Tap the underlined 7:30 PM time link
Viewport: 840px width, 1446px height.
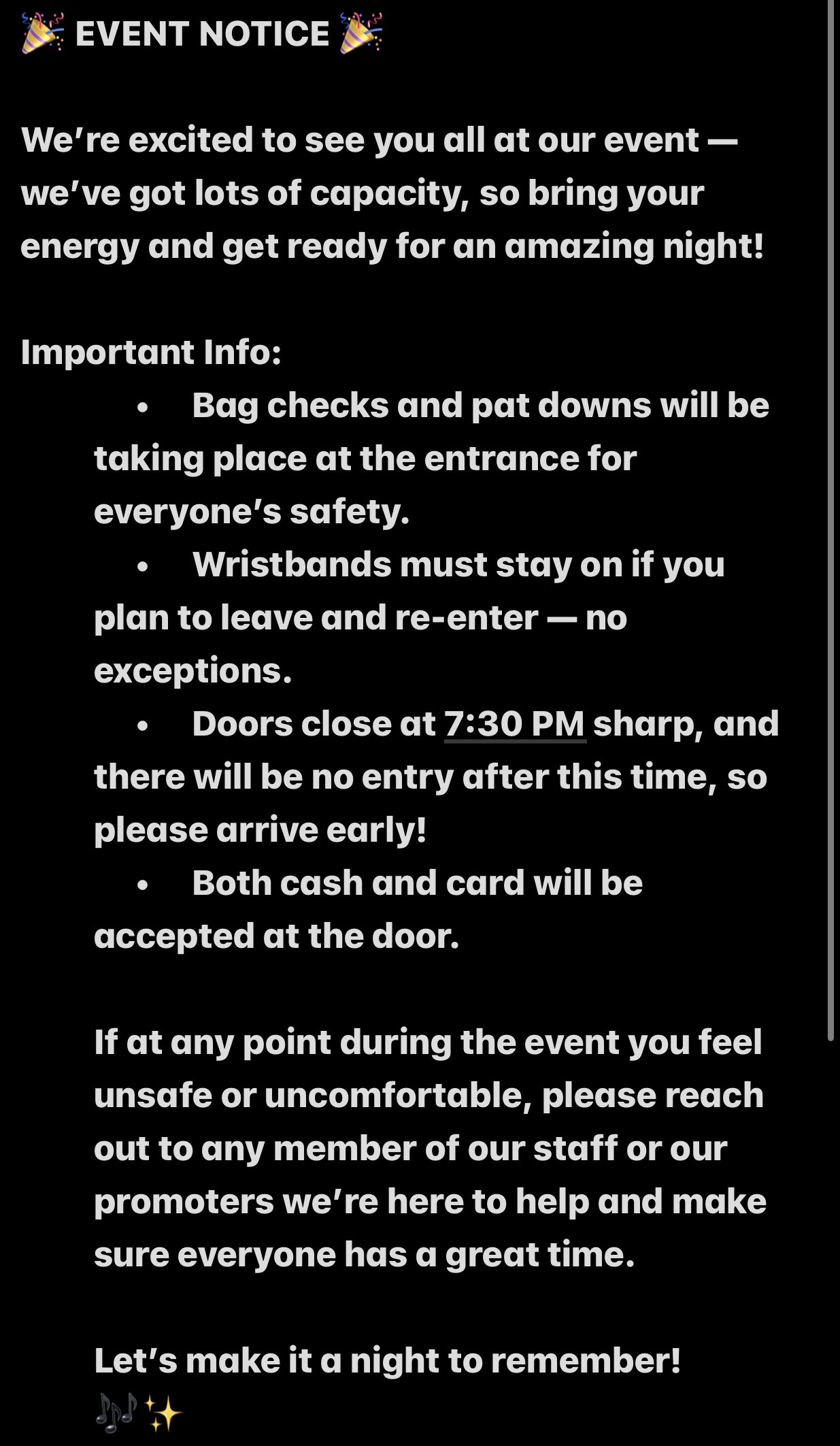coord(514,724)
